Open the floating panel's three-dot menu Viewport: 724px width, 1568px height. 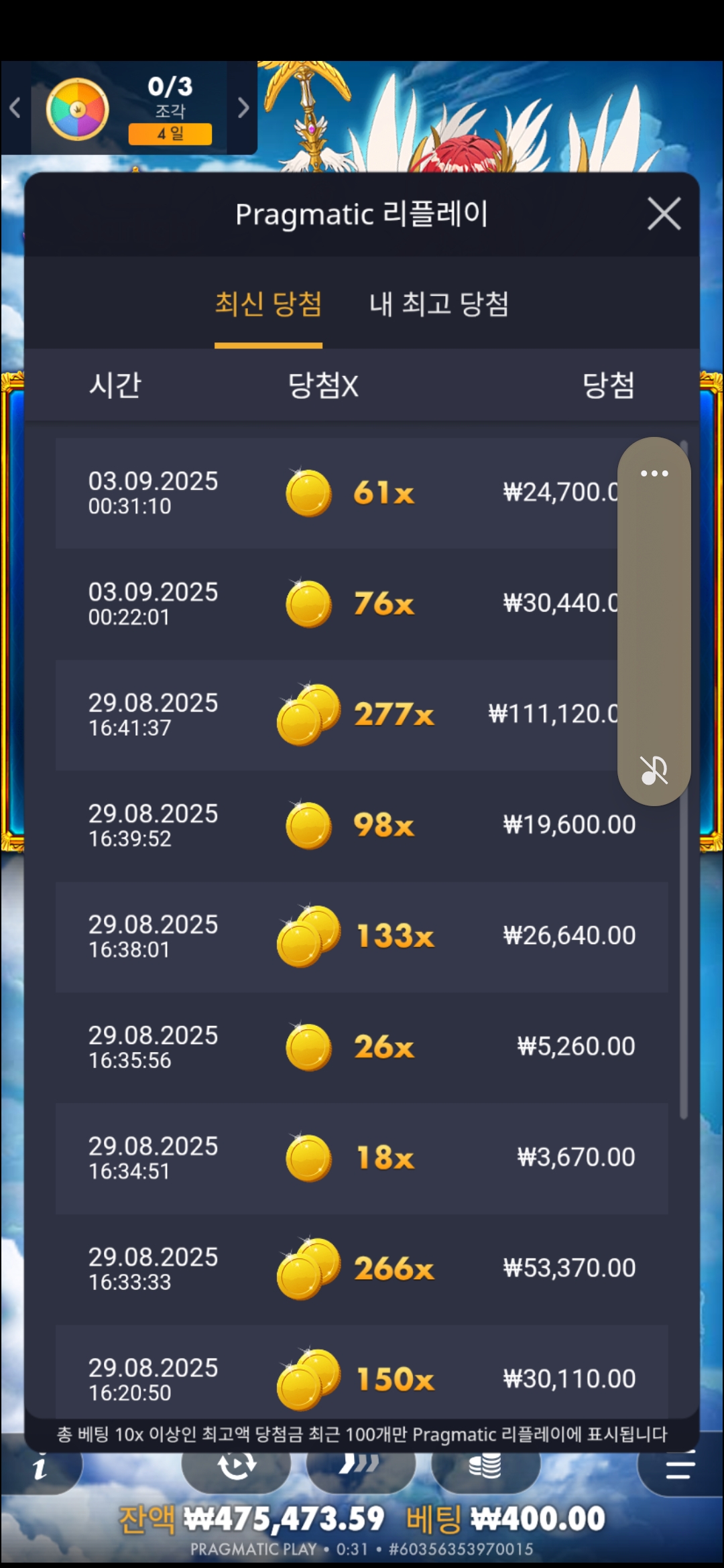[654, 474]
